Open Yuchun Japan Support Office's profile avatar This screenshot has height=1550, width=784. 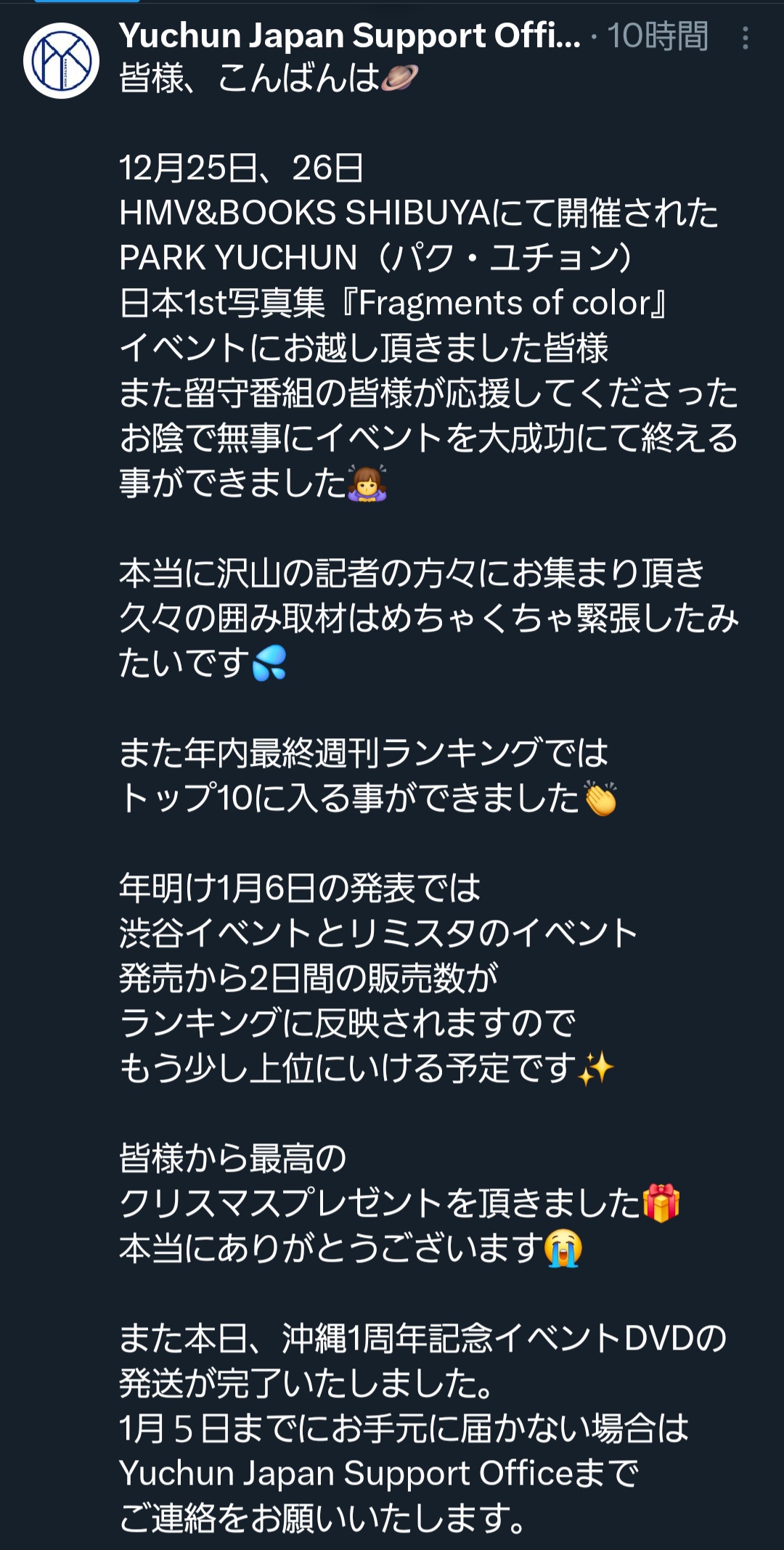tap(61, 61)
